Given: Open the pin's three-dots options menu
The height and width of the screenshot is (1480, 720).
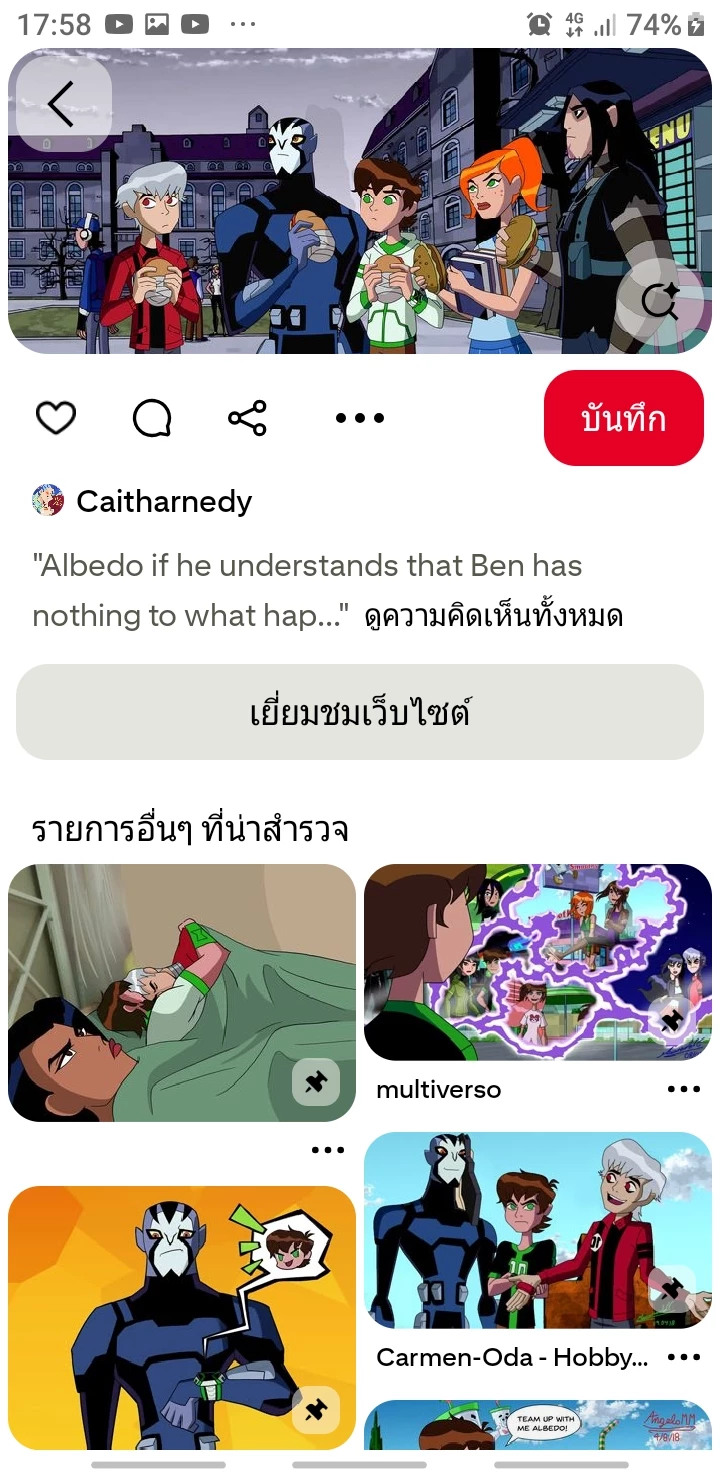Looking at the screenshot, I should pyautogui.click(x=360, y=418).
